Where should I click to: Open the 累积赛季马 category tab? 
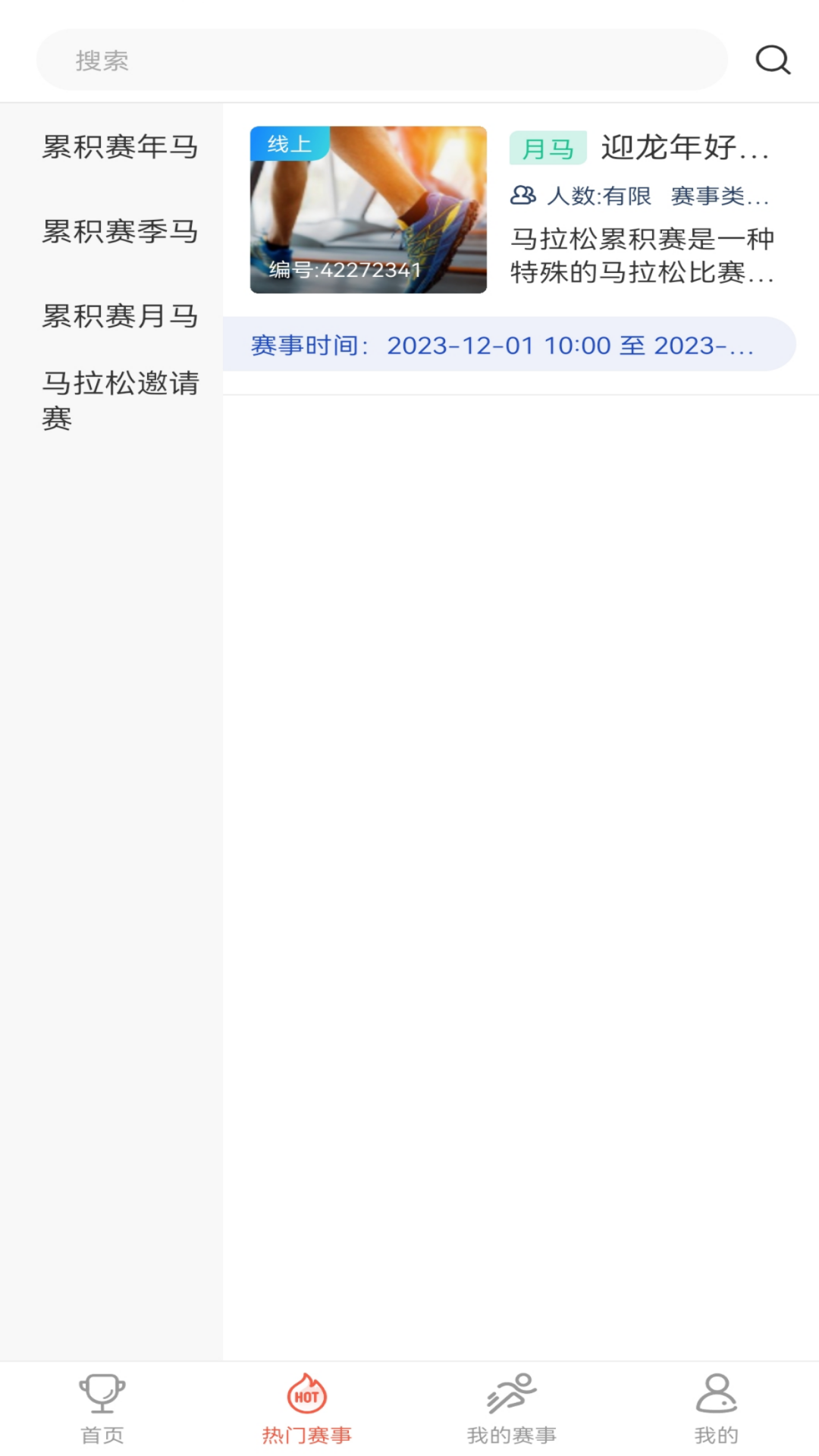click(119, 233)
